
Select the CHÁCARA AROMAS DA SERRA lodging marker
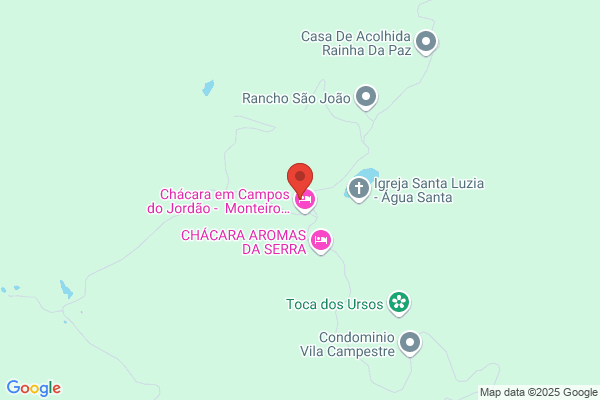(321, 241)
